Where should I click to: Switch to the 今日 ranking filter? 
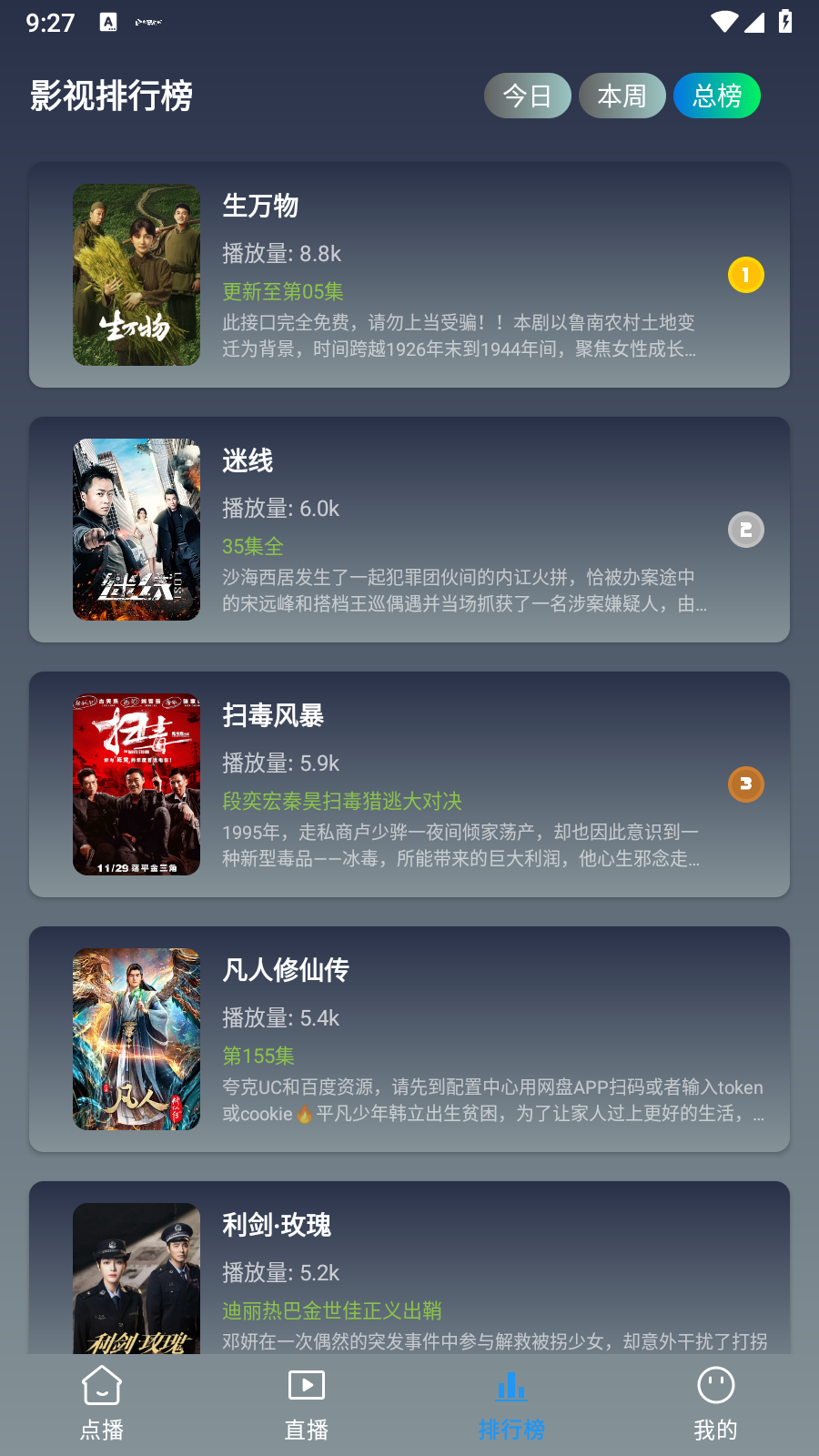tap(527, 96)
